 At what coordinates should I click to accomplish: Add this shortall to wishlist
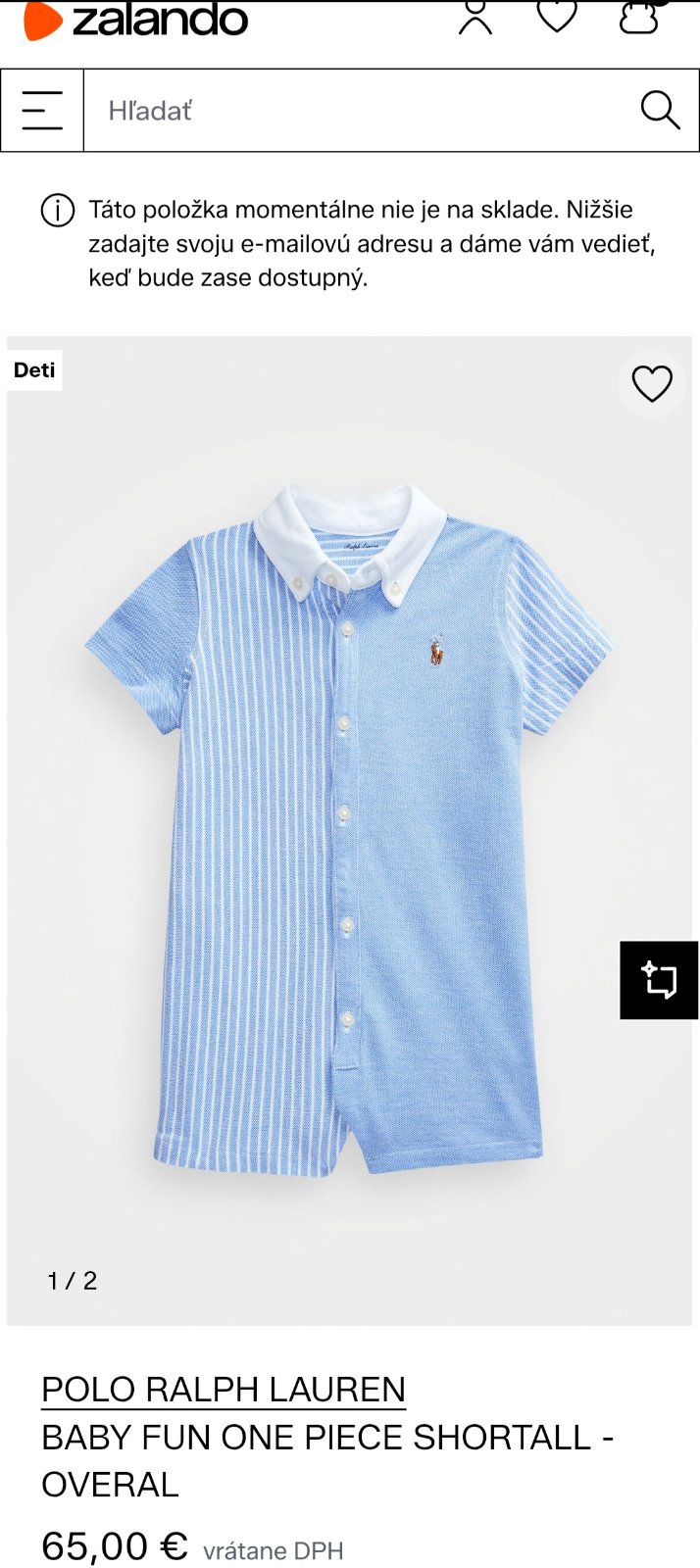[x=652, y=383]
